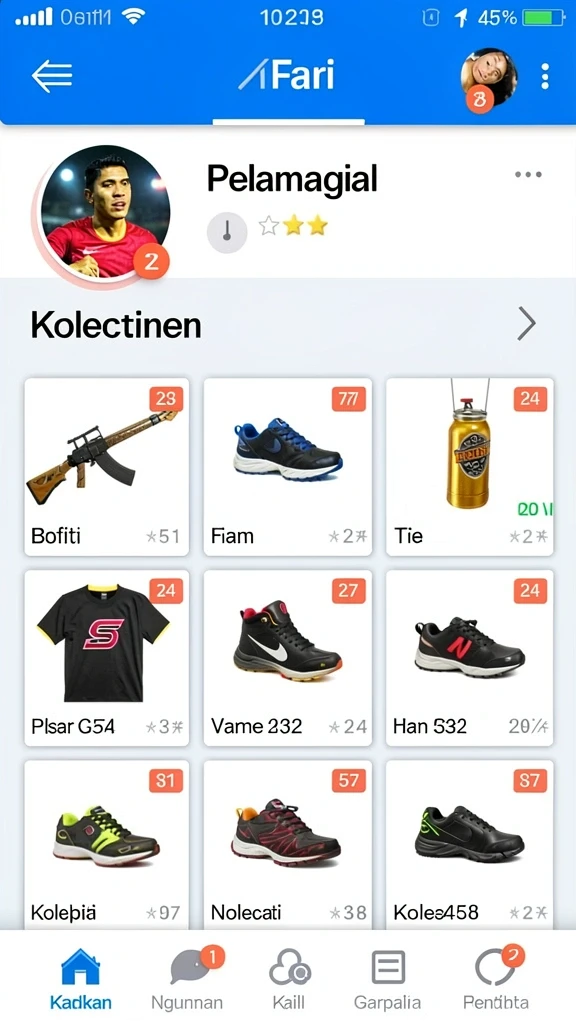Open the vertical overflow menu in the app bar

(x=545, y=76)
